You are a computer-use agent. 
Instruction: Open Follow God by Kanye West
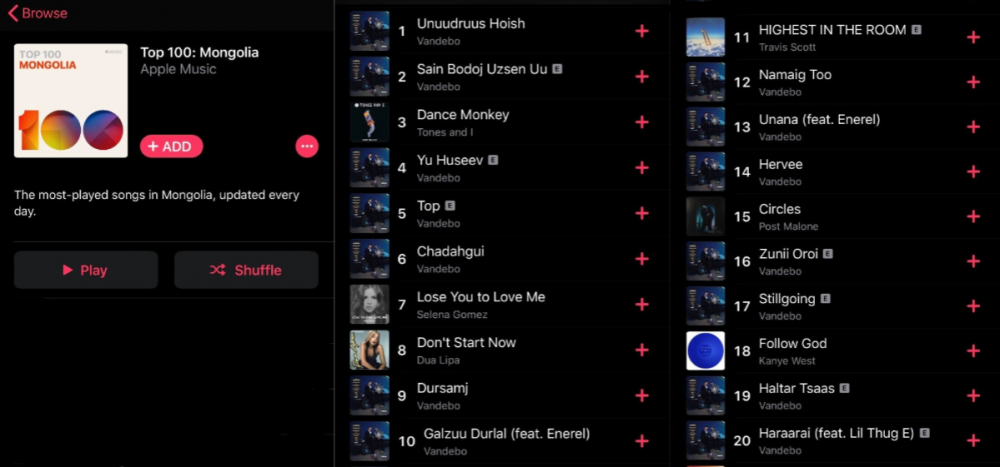point(792,343)
